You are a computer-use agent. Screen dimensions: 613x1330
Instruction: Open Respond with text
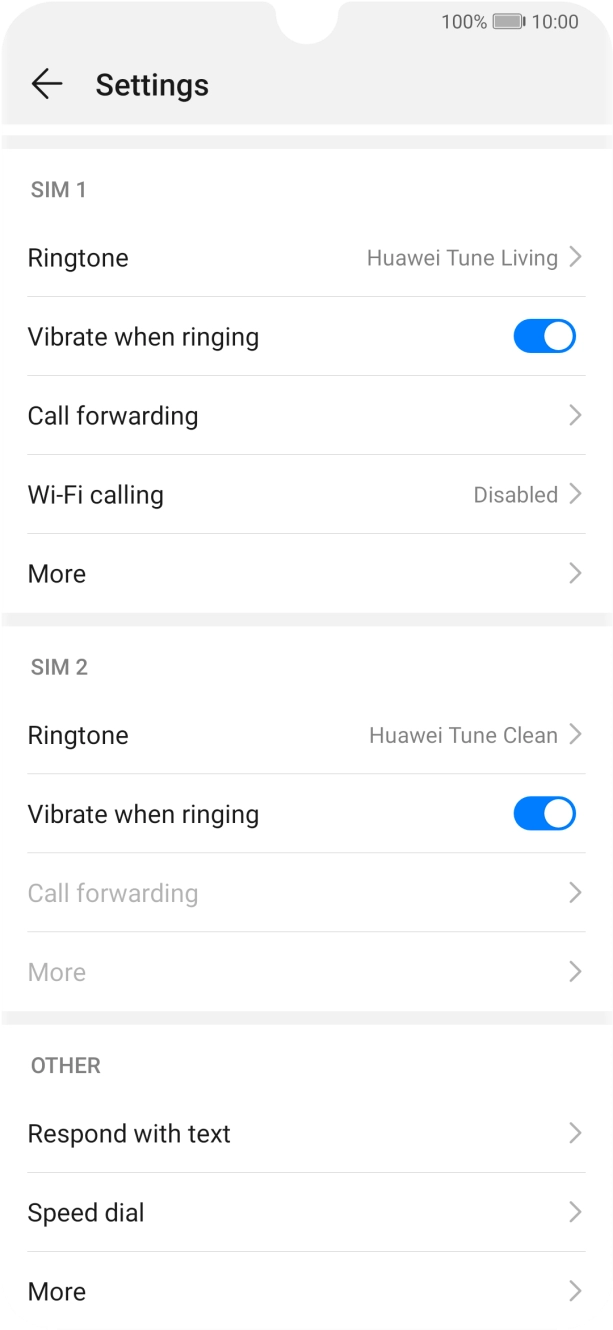click(306, 1134)
